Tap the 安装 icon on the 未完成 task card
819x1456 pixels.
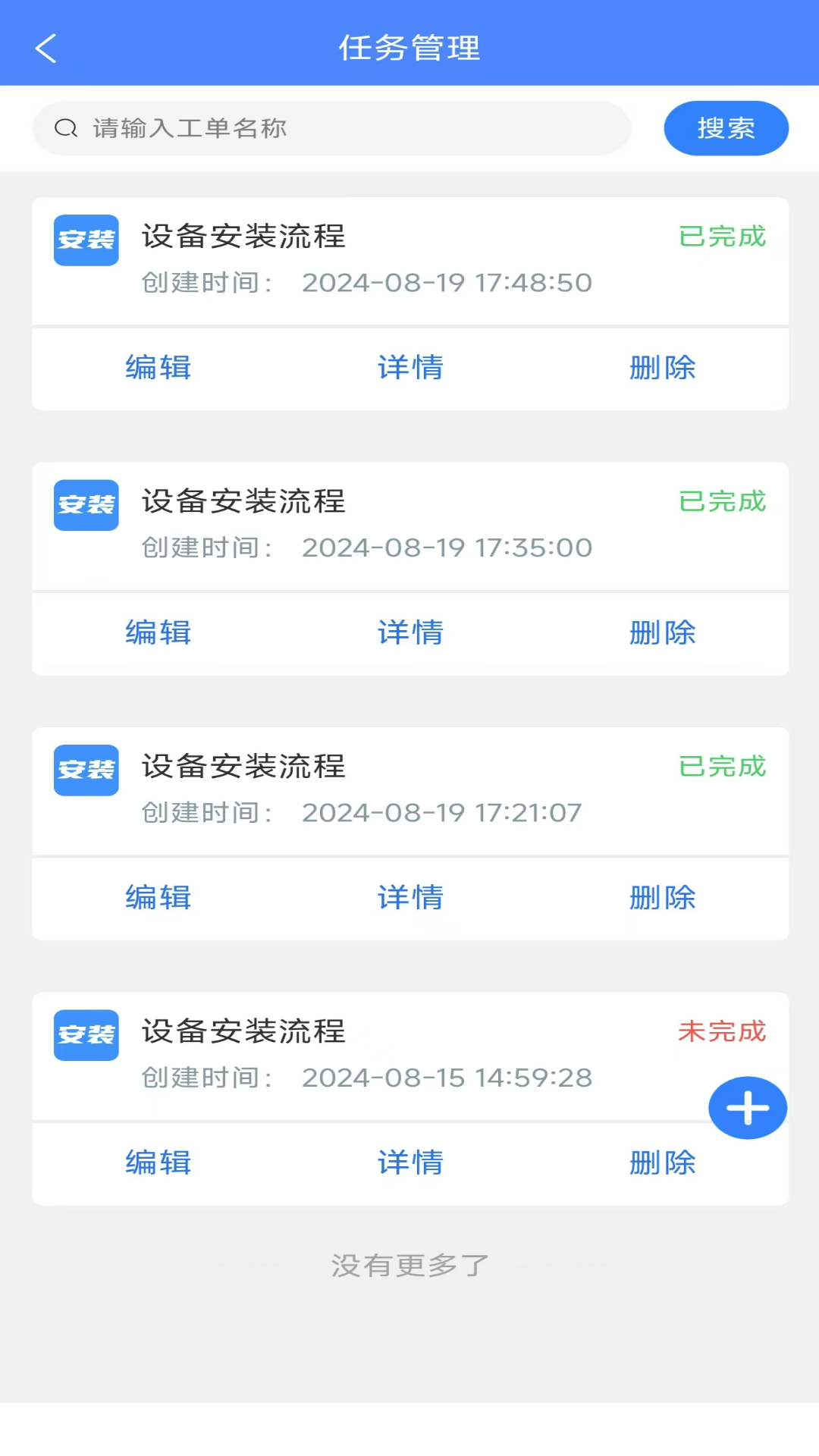[85, 1034]
